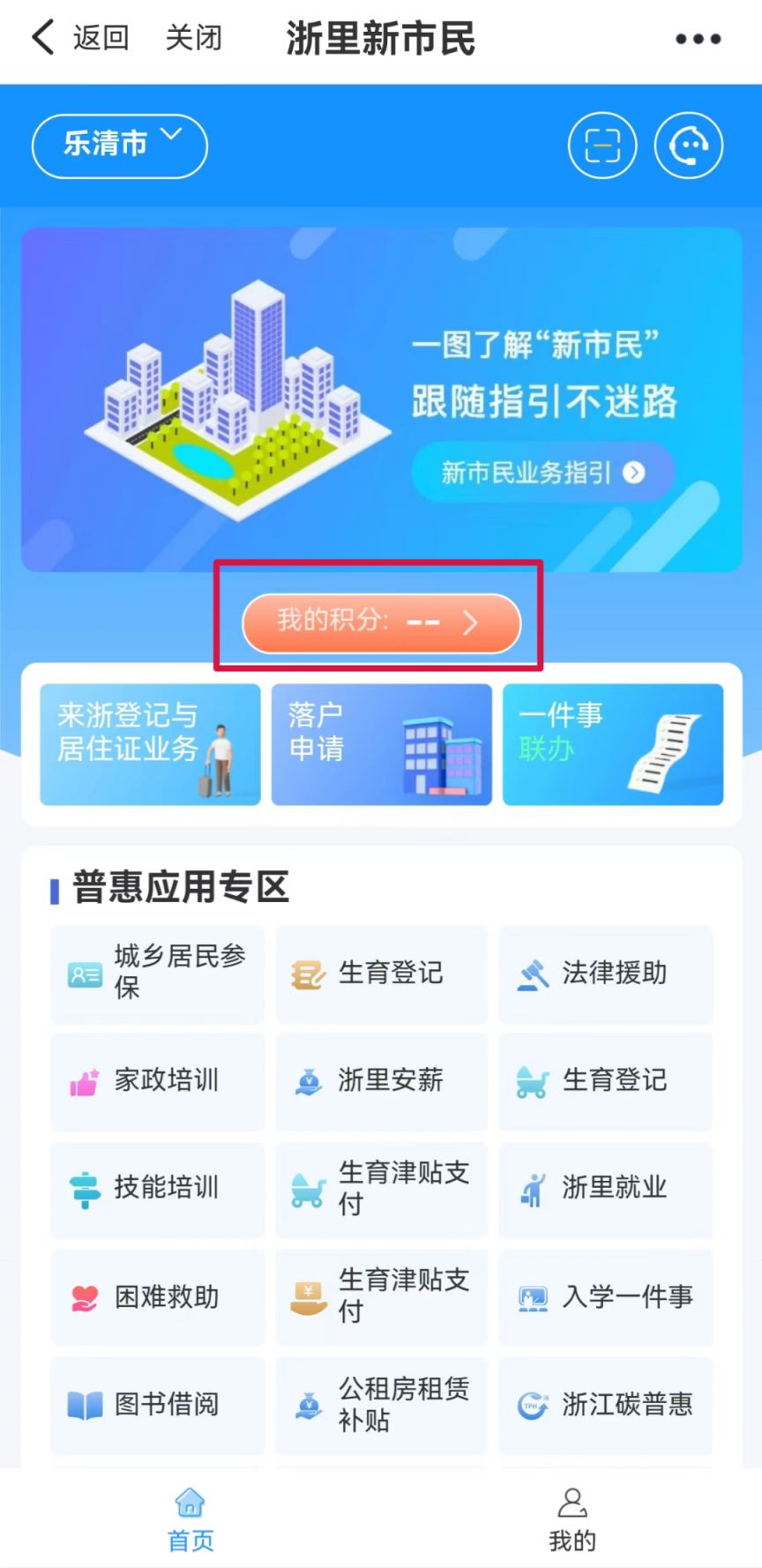Select 入学一件事 service

[606, 1297]
